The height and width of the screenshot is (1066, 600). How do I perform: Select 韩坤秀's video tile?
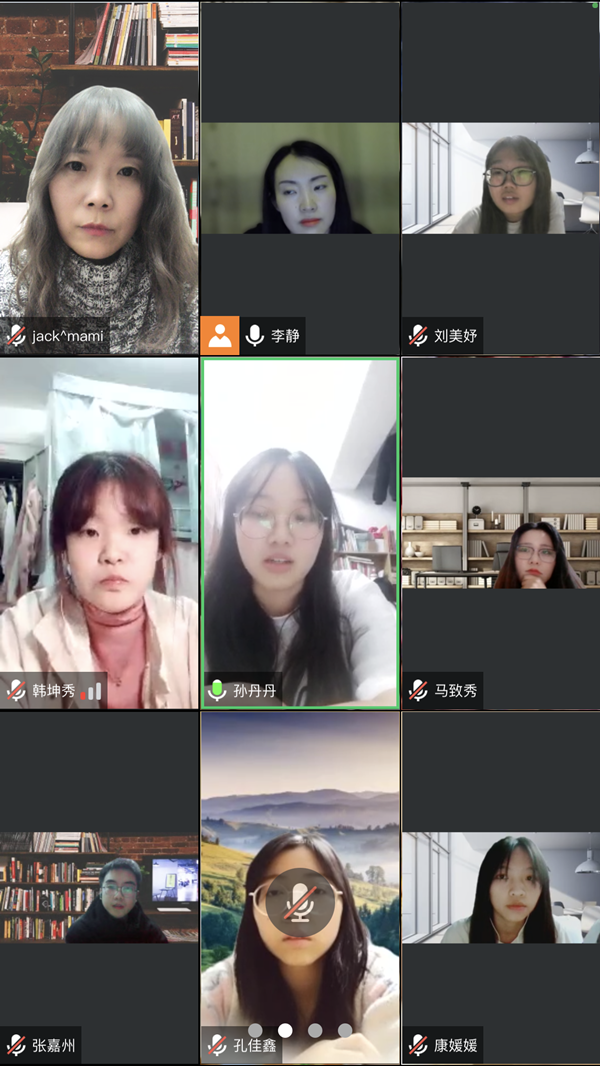(99, 532)
